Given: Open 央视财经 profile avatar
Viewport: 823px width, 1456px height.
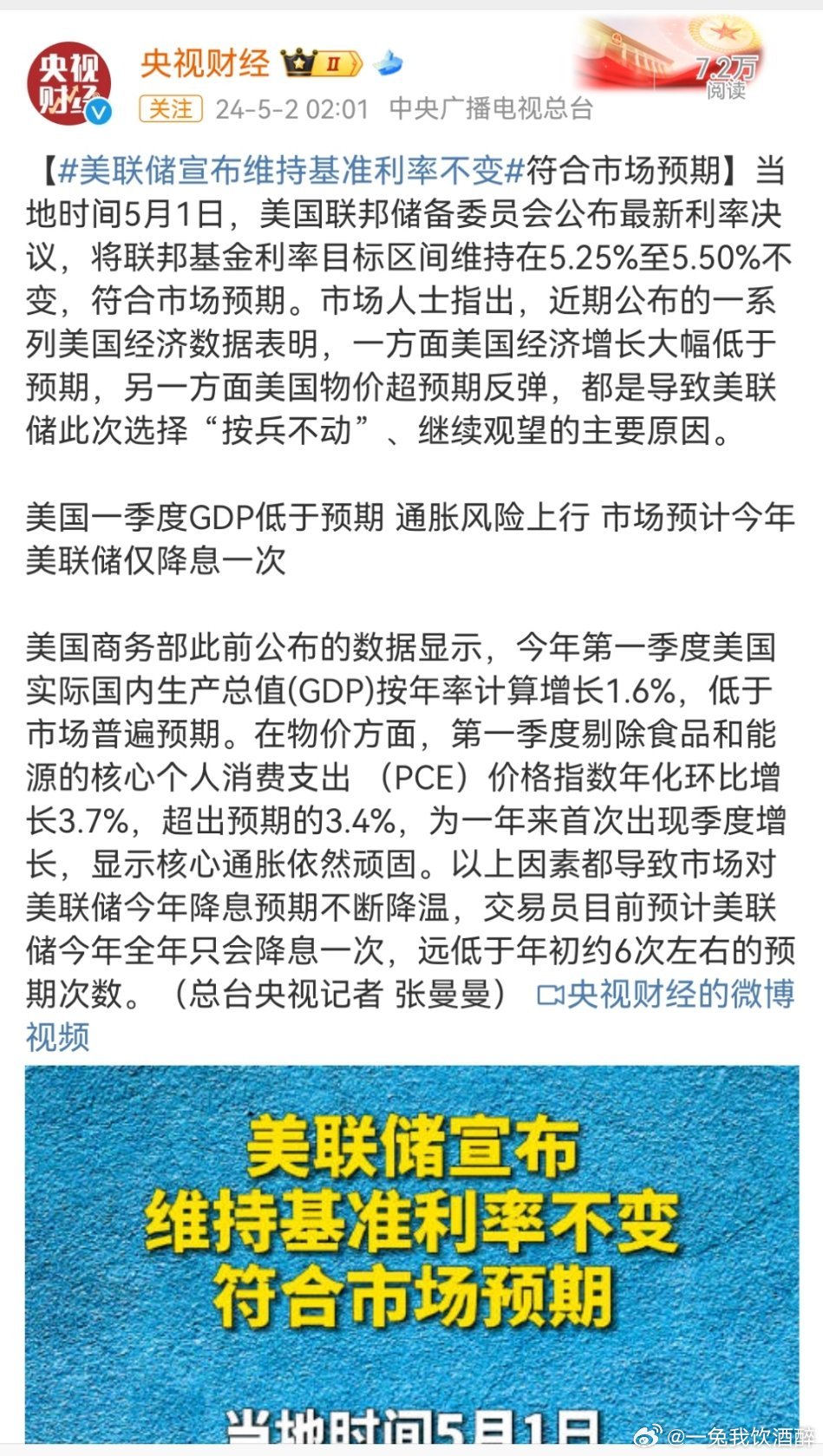Looking at the screenshot, I should point(69,82).
